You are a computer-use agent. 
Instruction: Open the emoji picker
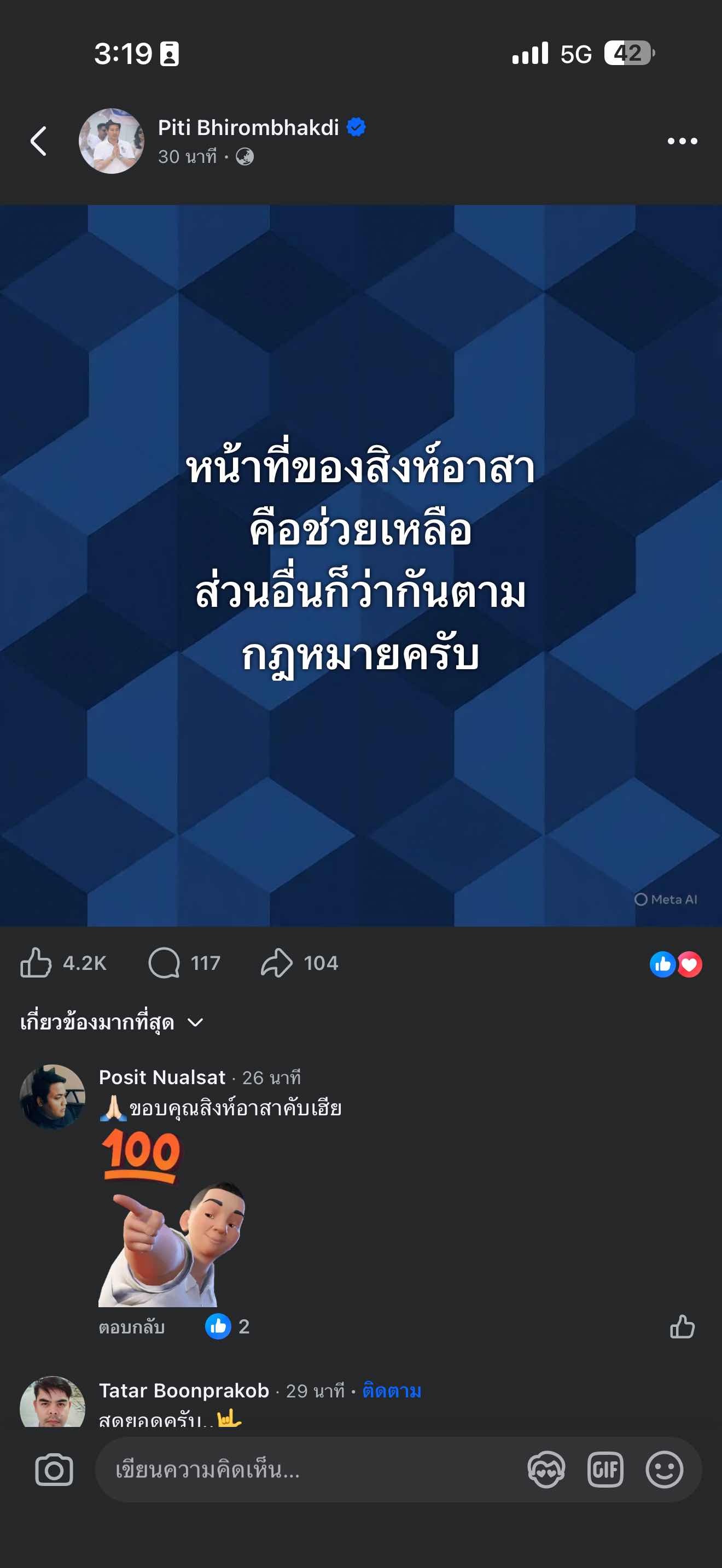click(664, 1470)
